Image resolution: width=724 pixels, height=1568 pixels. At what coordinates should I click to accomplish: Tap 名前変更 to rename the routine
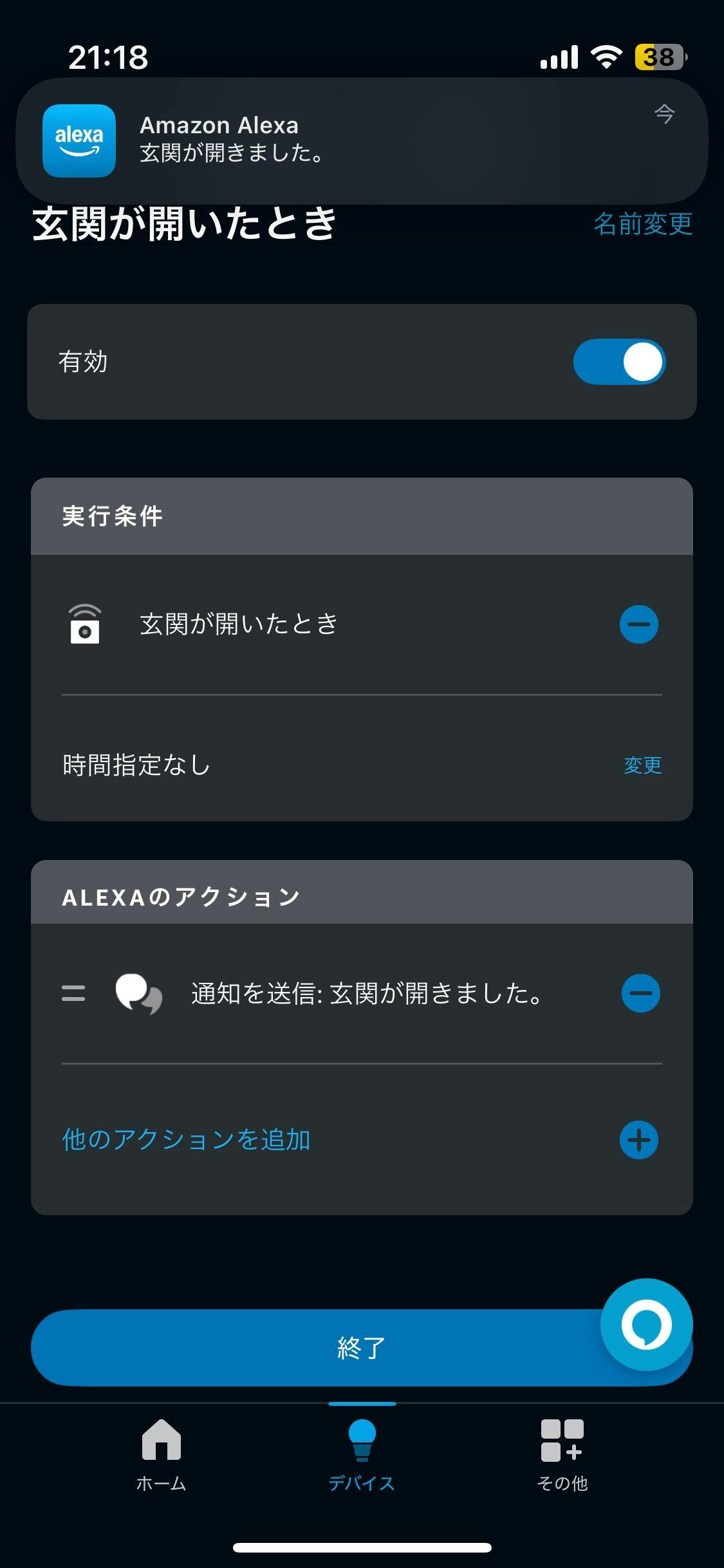click(x=642, y=224)
